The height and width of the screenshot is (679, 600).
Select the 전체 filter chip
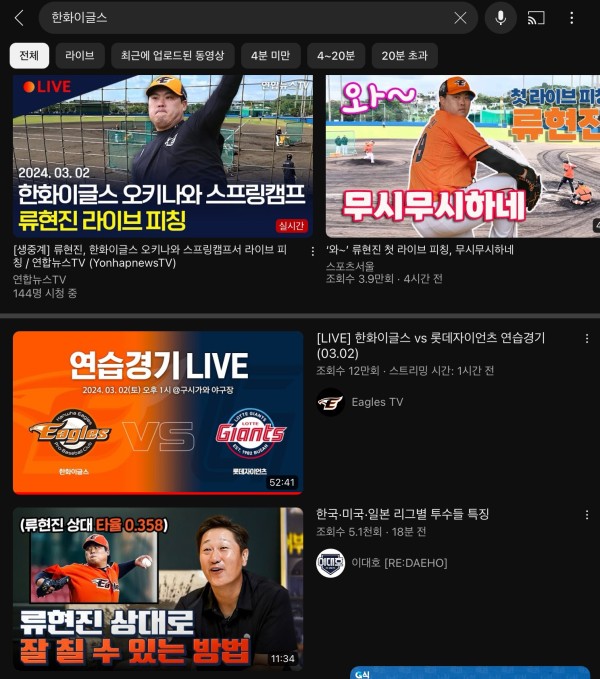(29, 56)
